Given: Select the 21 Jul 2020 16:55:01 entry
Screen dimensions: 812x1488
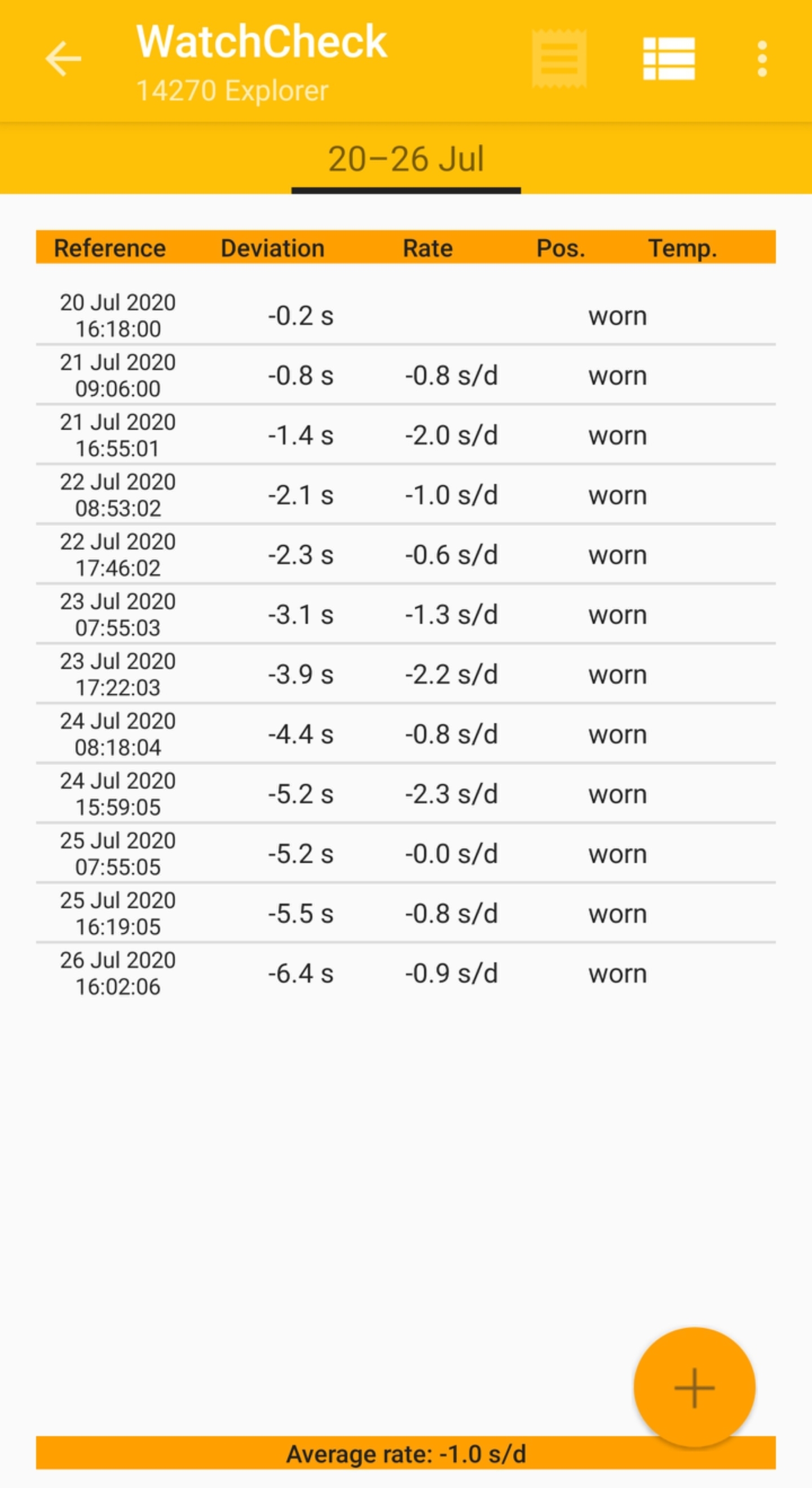Looking at the screenshot, I should point(405,435).
